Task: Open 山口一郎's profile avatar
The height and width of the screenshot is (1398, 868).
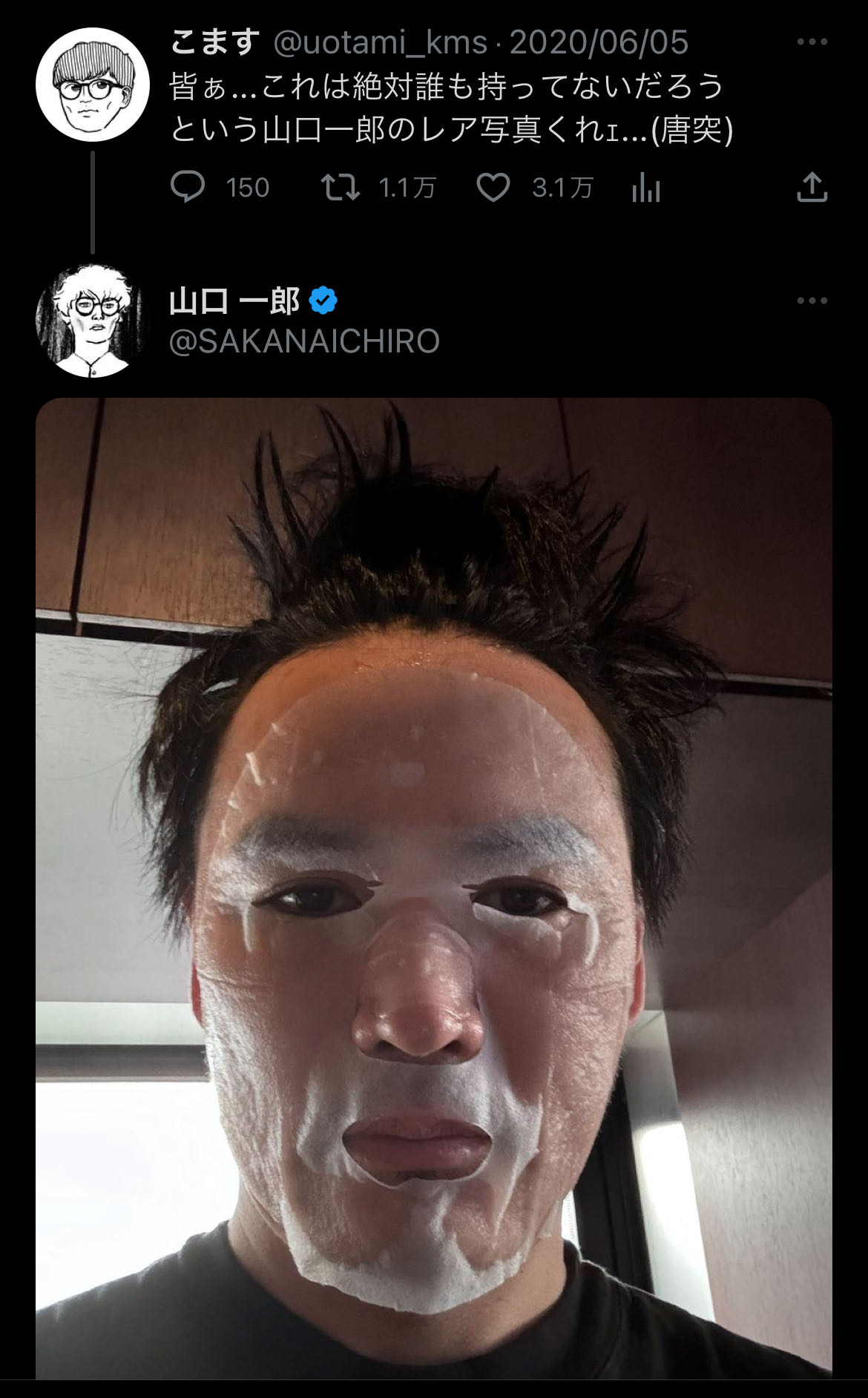Action: click(93, 321)
